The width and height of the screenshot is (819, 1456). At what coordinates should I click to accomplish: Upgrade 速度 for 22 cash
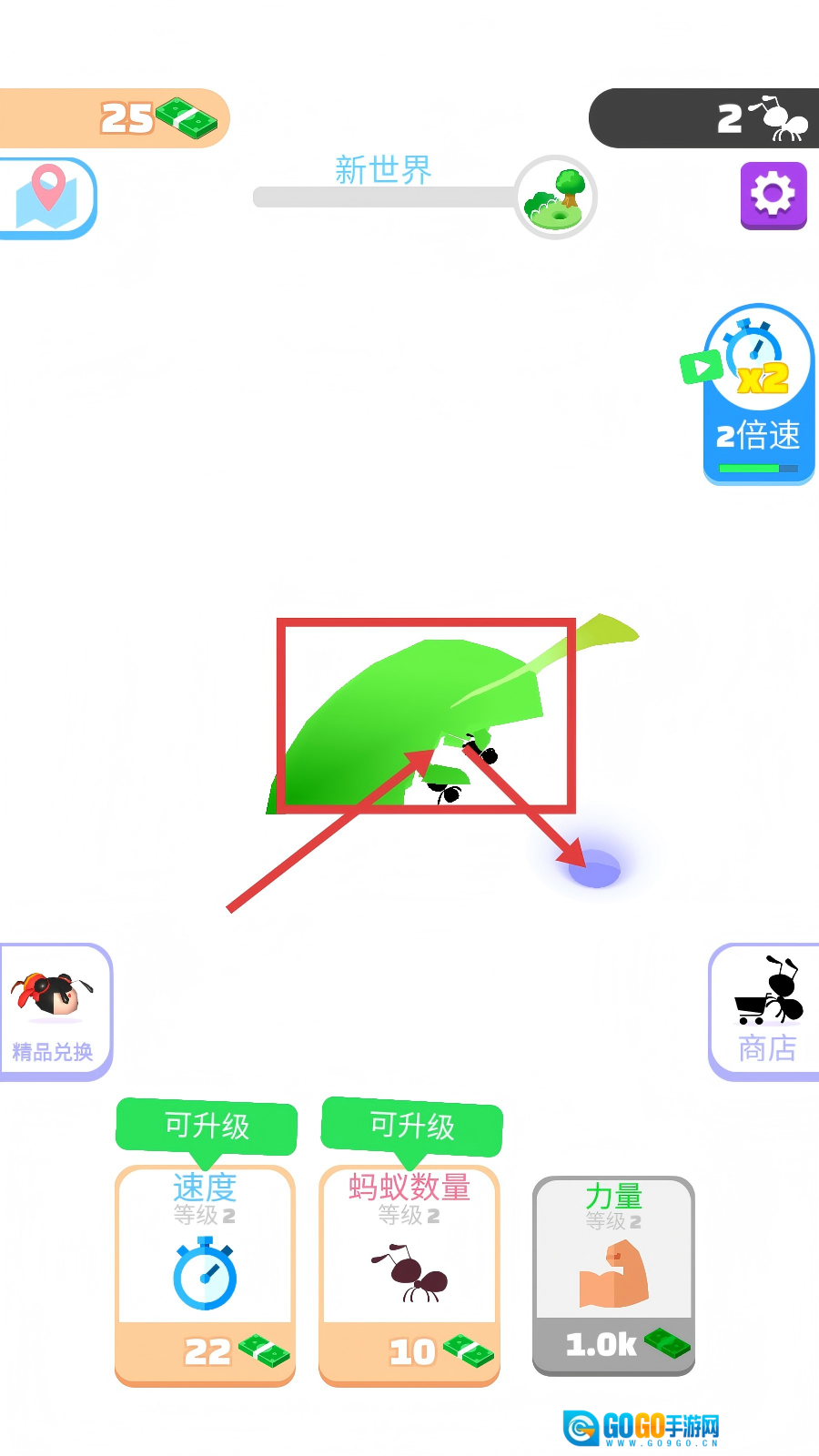[206, 1276]
